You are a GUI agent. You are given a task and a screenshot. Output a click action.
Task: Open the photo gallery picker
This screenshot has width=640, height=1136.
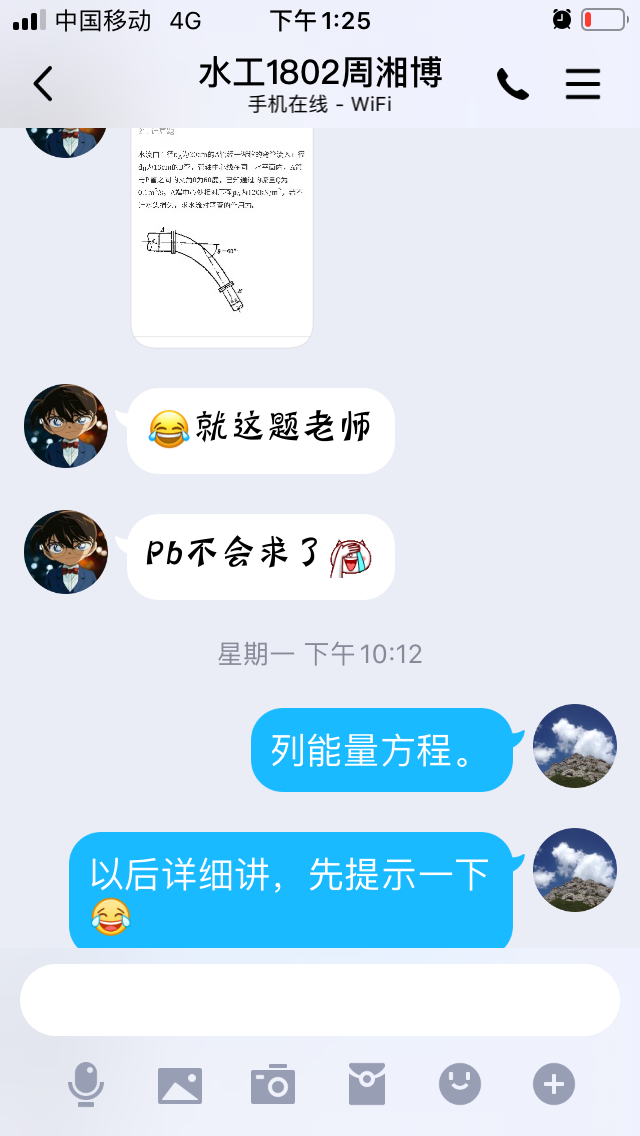pyautogui.click(x=180, y=1084)
